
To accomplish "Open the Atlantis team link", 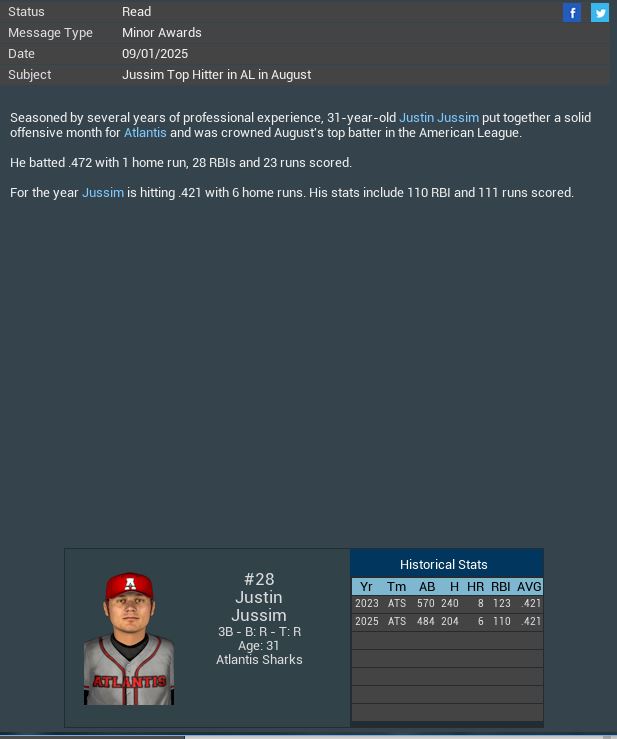I will (x=145, y=133).
